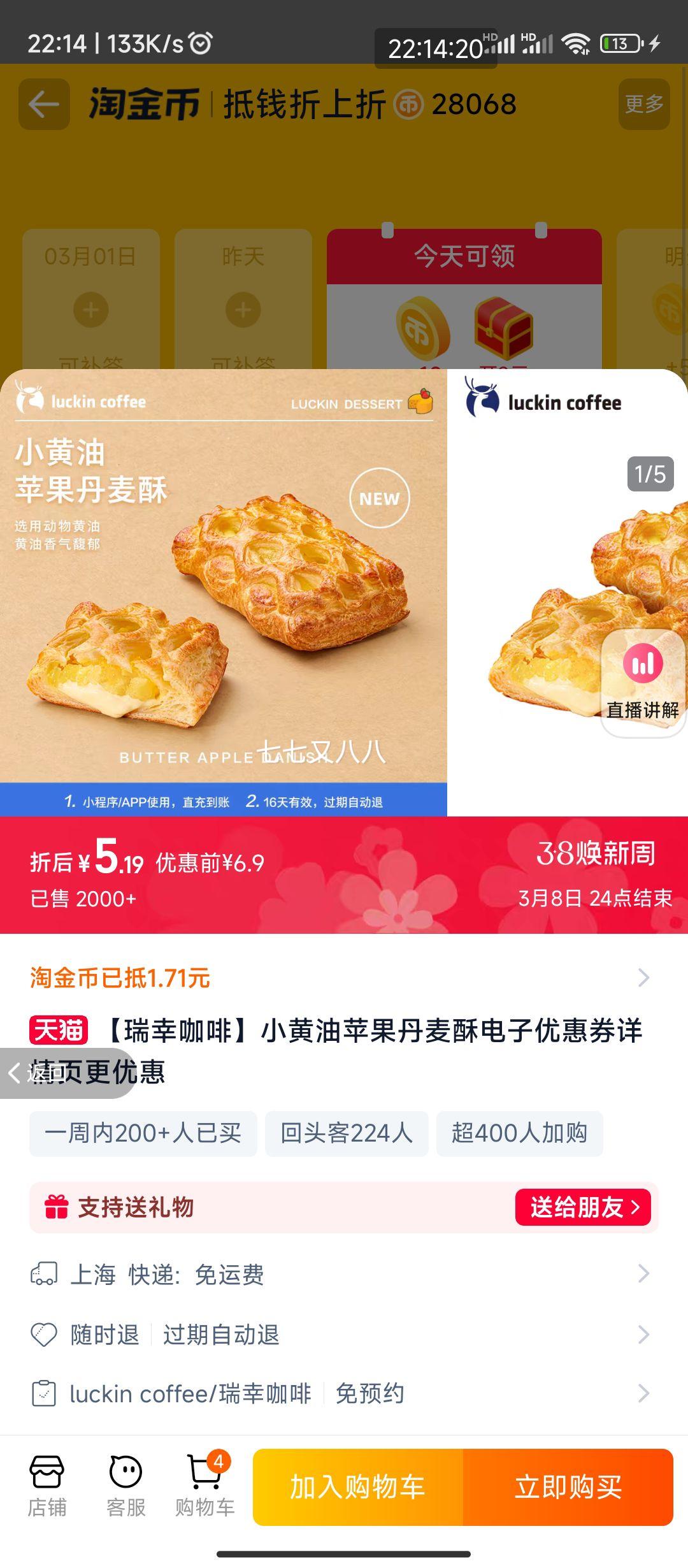Click the gift icon next to 支持送礼物
The height and width of the screenshot is (1568, 688).
click(56, 1207)
